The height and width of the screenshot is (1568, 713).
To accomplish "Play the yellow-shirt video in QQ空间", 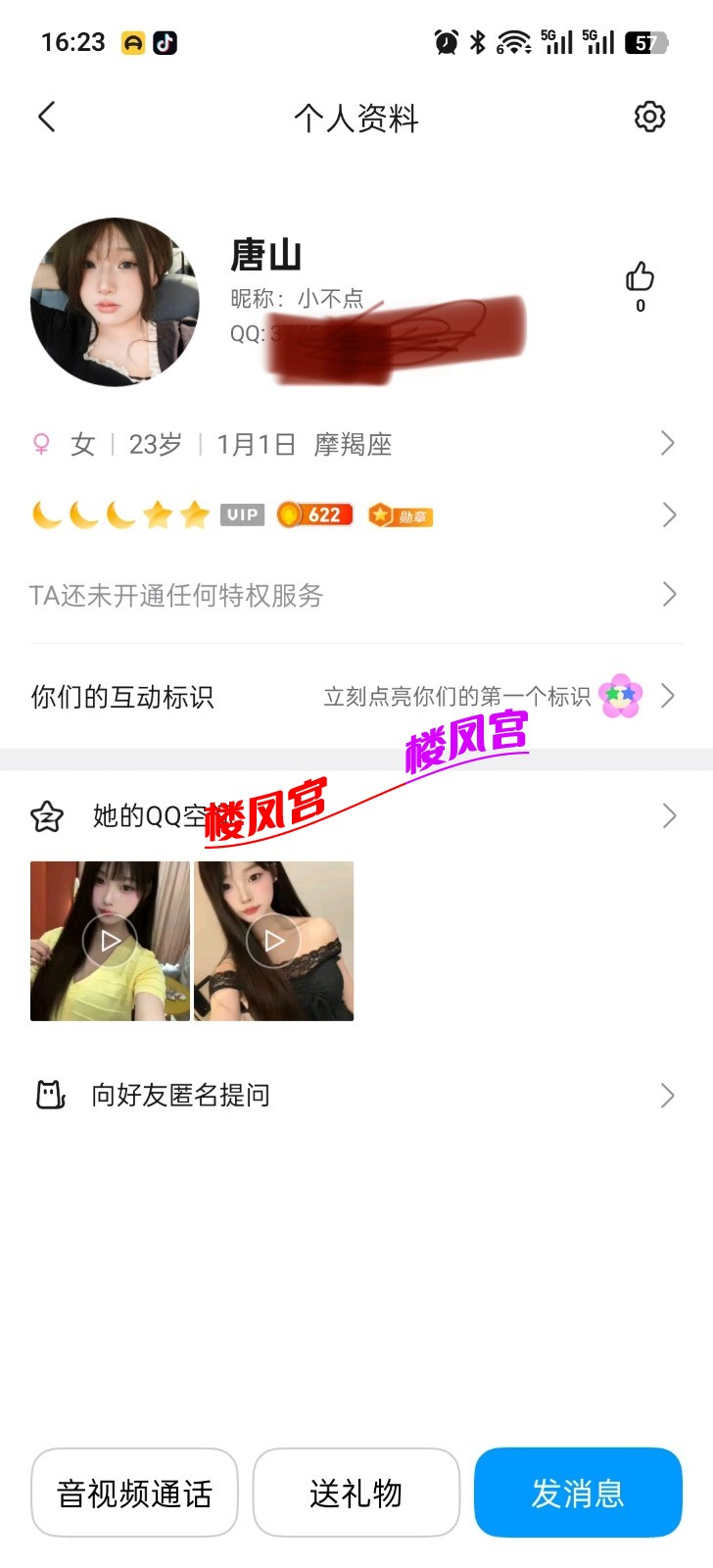I will [110, 941].
